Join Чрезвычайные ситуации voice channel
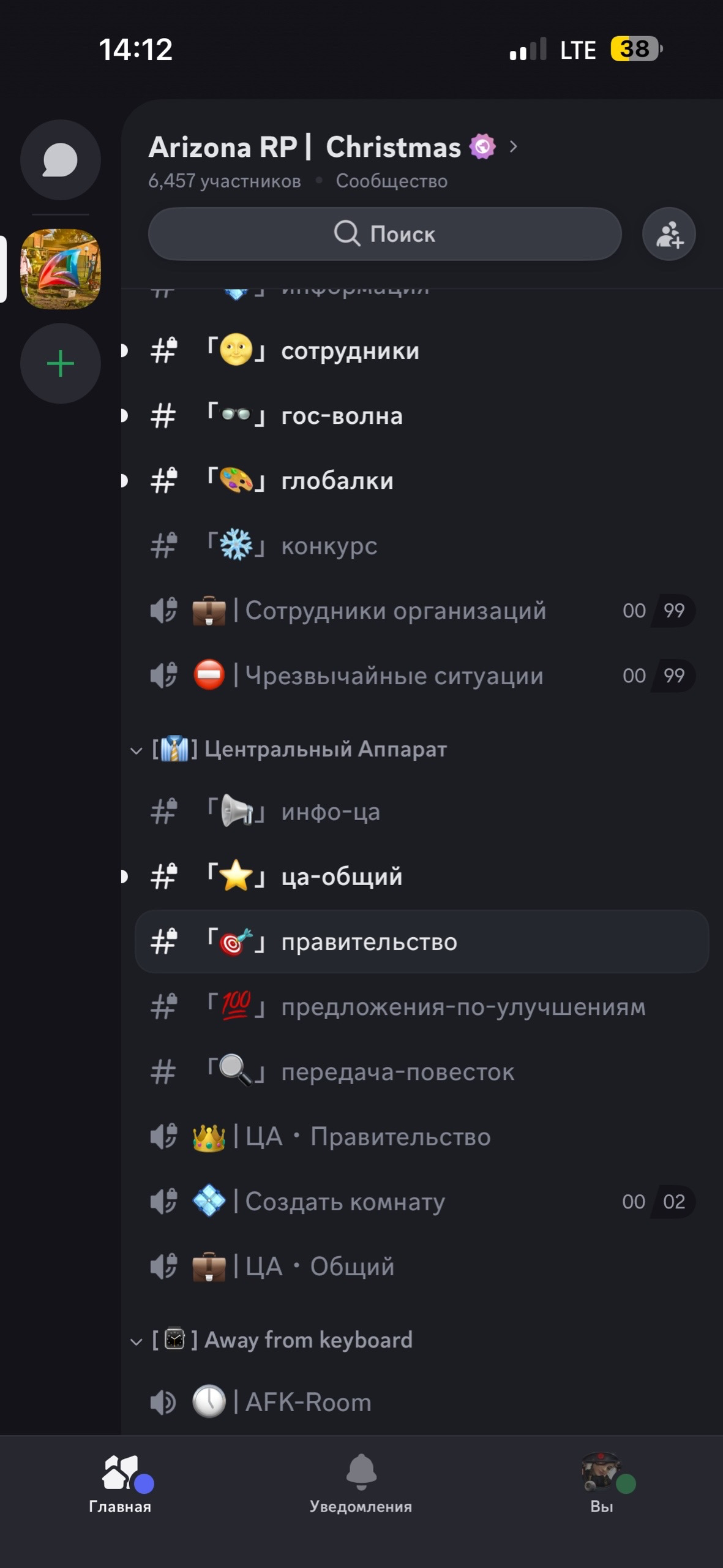 [394, 676]
